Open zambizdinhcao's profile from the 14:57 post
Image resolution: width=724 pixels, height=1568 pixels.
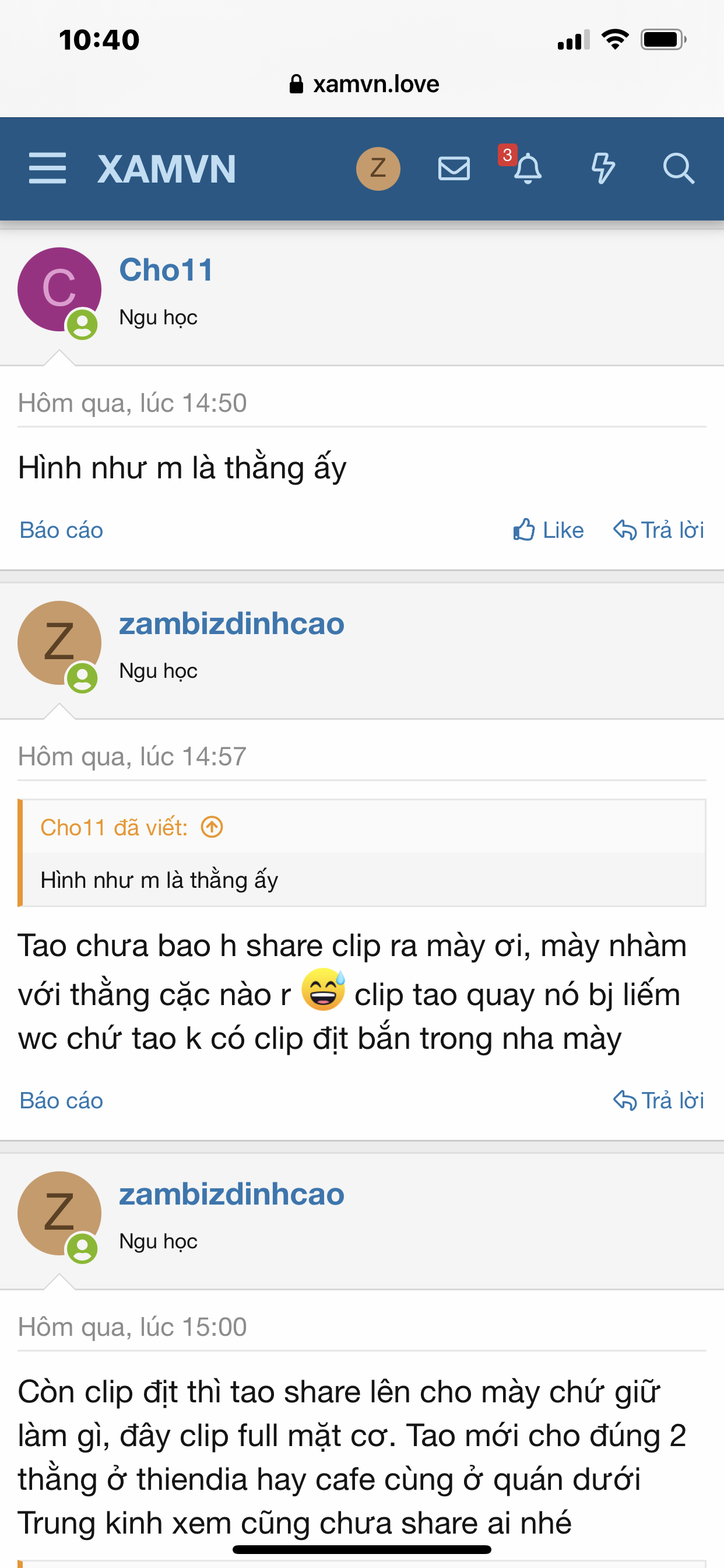[231, 624]
